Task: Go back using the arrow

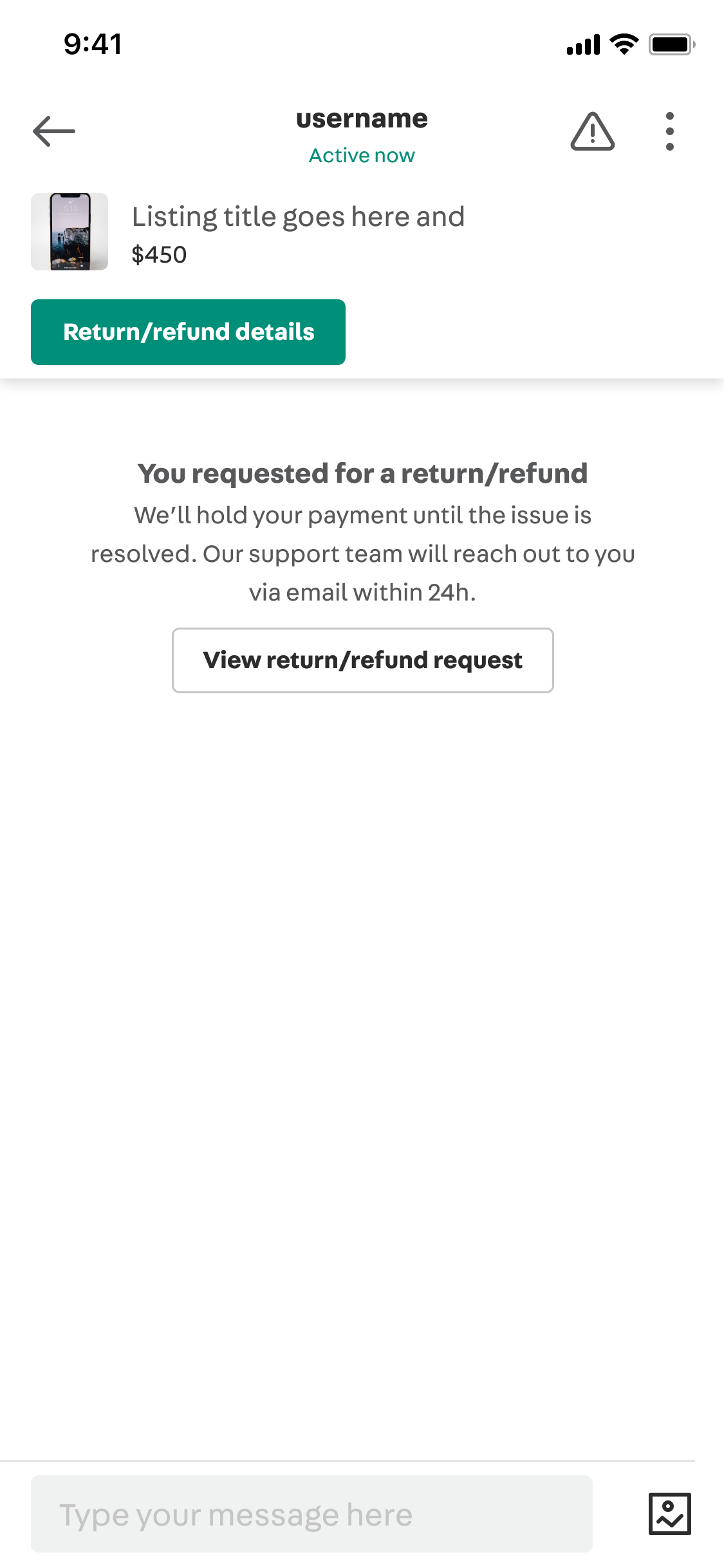Action: coord(54,131)
